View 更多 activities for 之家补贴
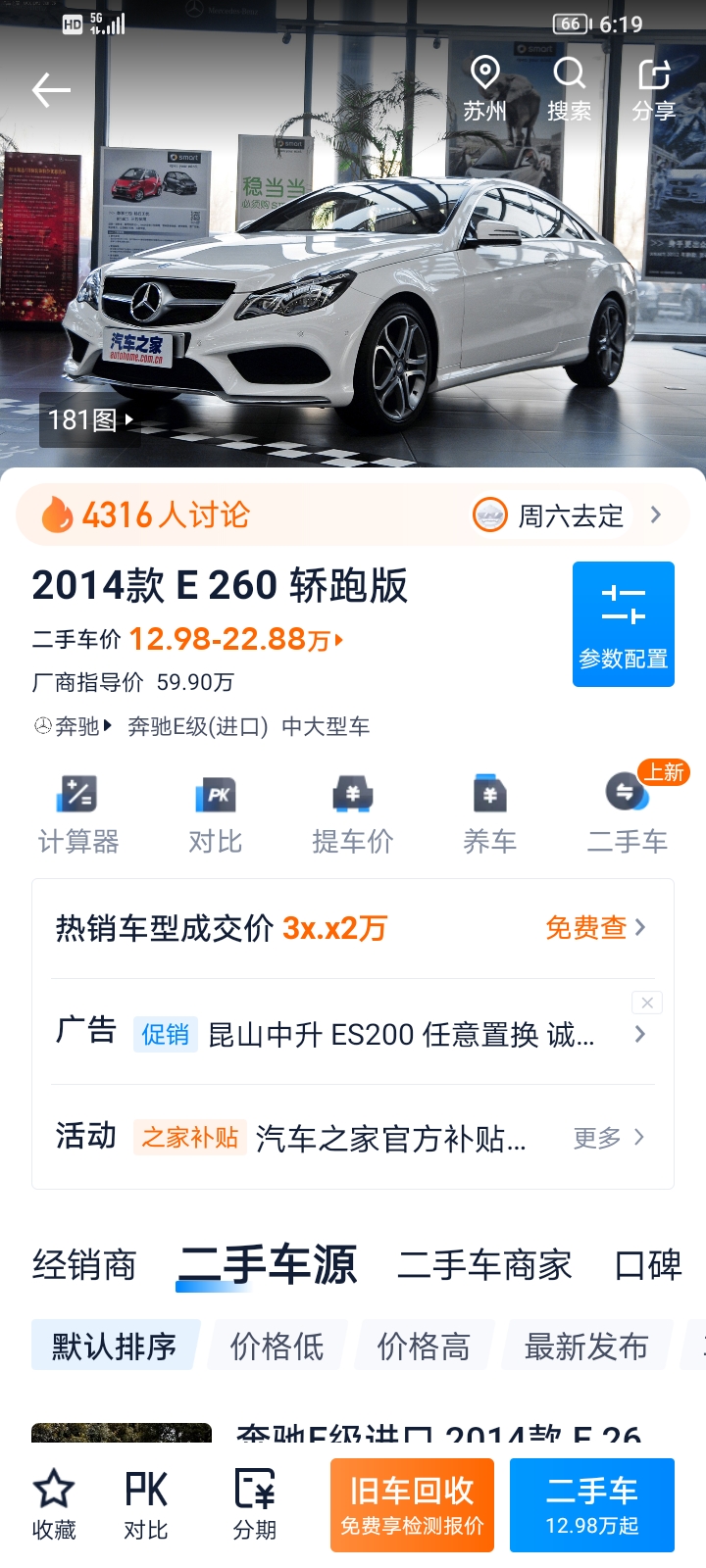 pyautogui.click(x=608, y=1137)
